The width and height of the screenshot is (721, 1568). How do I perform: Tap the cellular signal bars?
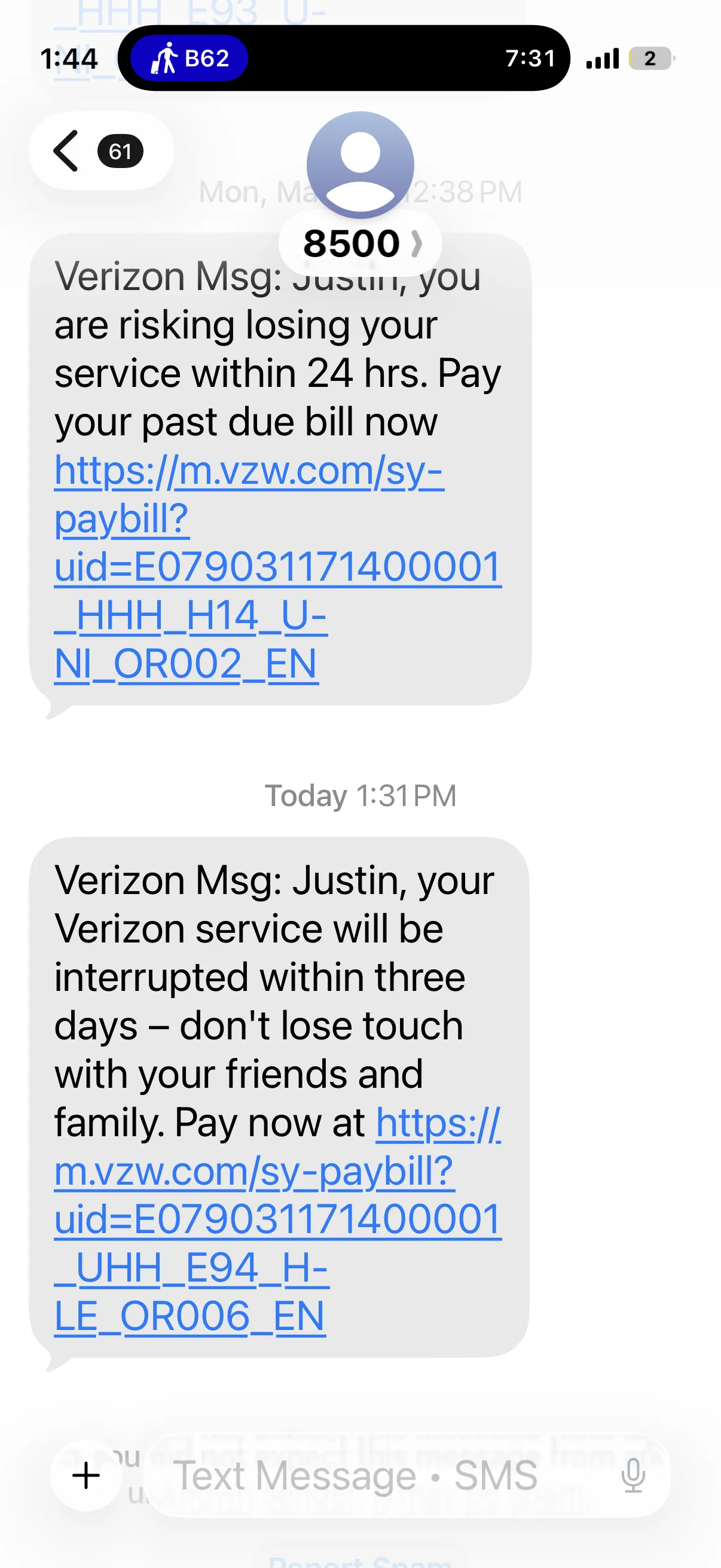(601, 59)
